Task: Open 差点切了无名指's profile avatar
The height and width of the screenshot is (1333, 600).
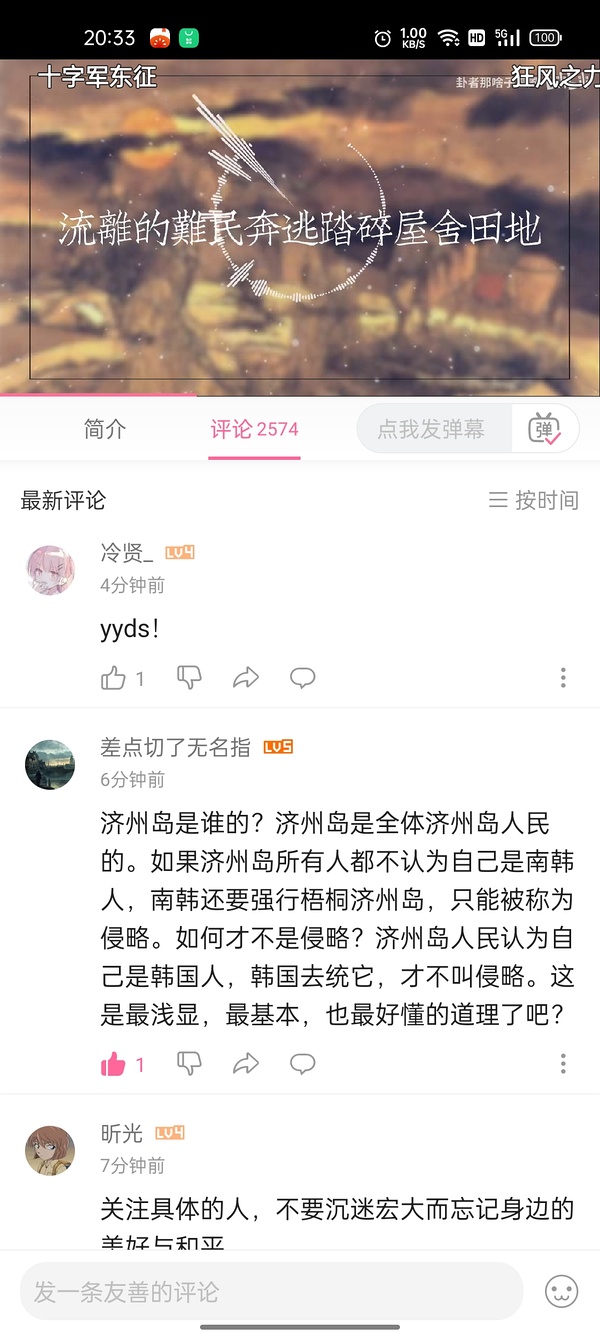Action: 50,765
